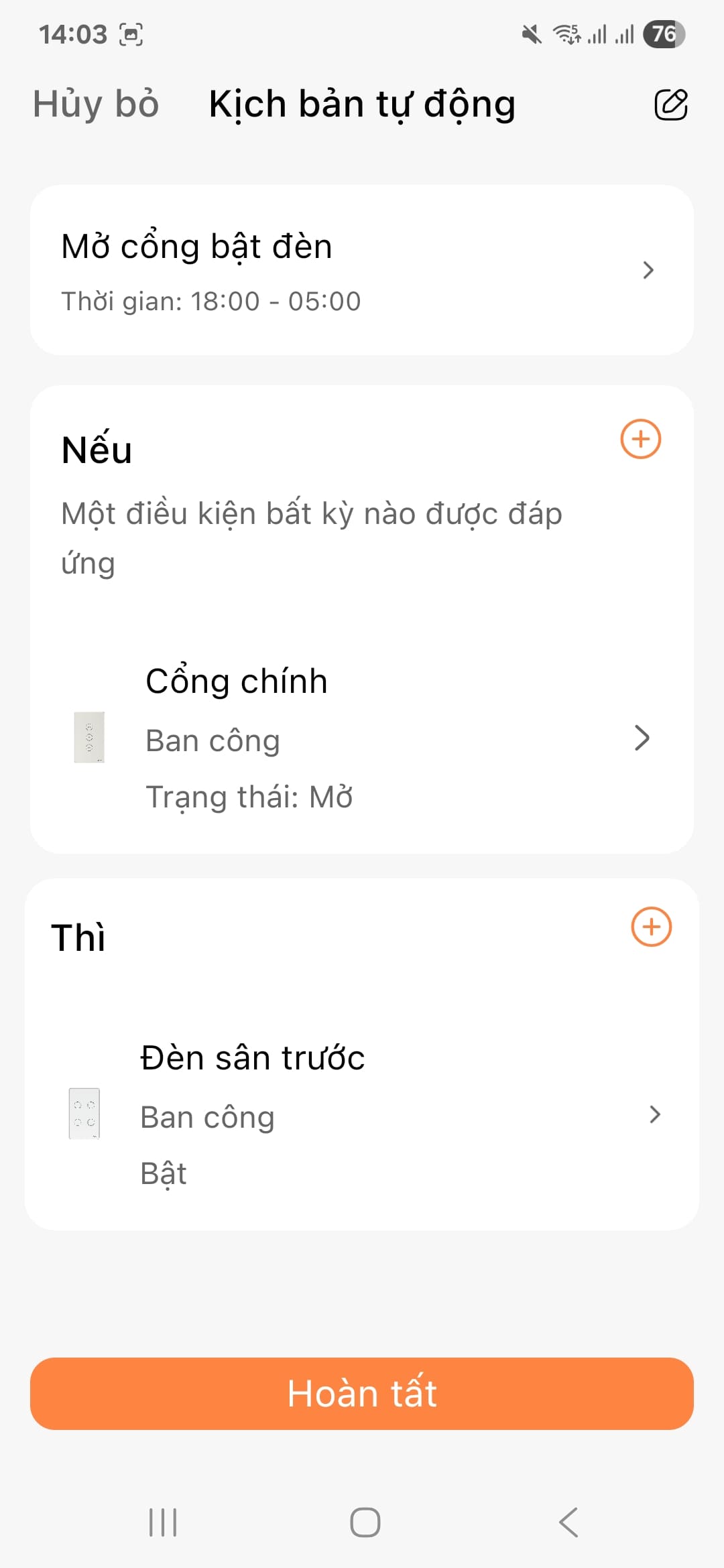Screen dimensions: 724x1568
Task: Tap the Thời gian 18:00 - 05:00 schedule
Action: point(210,300)
